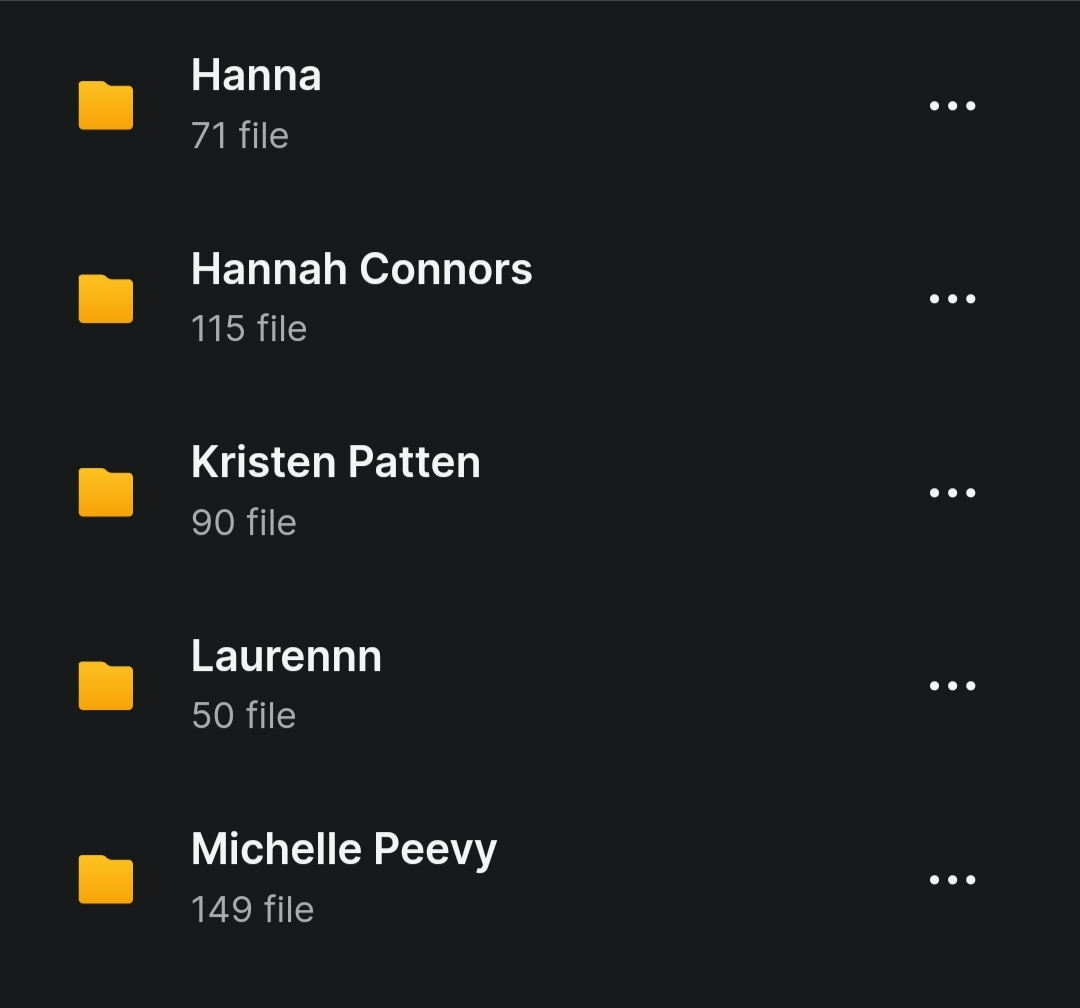Open the Kristen Patten folder
Viewport: 1080px width, 1008px height.
pos(335,490)
